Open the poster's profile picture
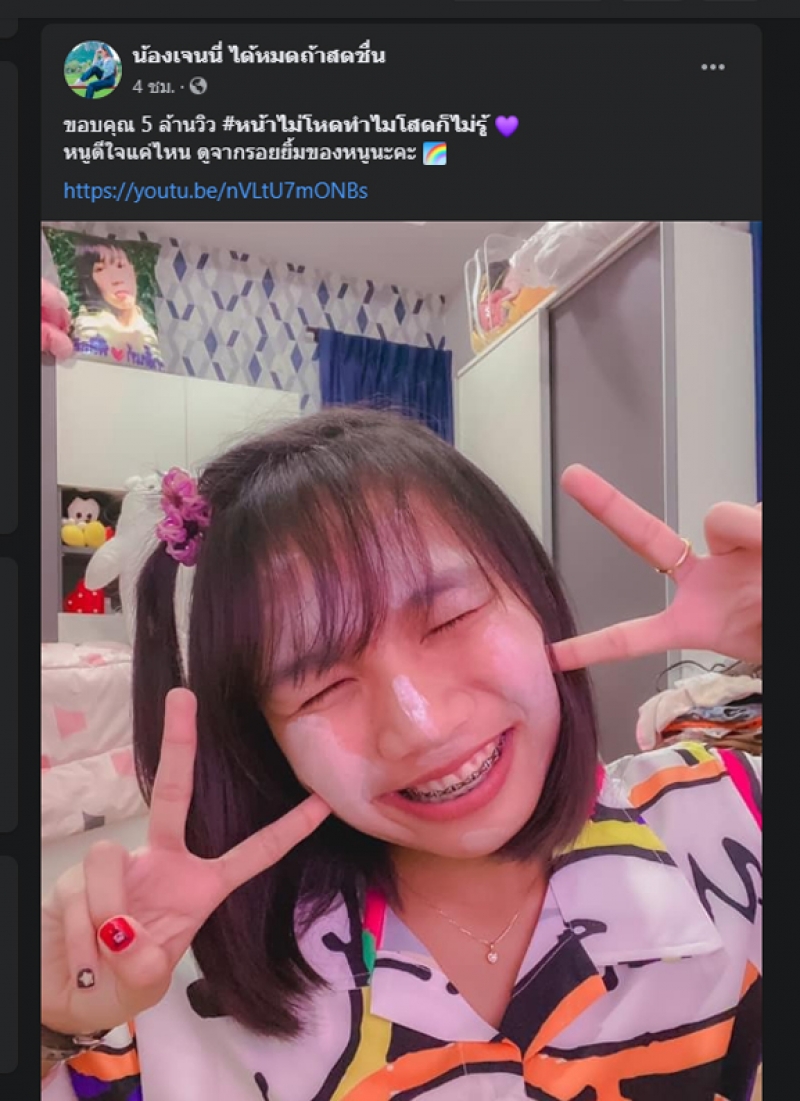Viewport: 800px width, 1101px height. pyautogui.click(x=92, y=69)
